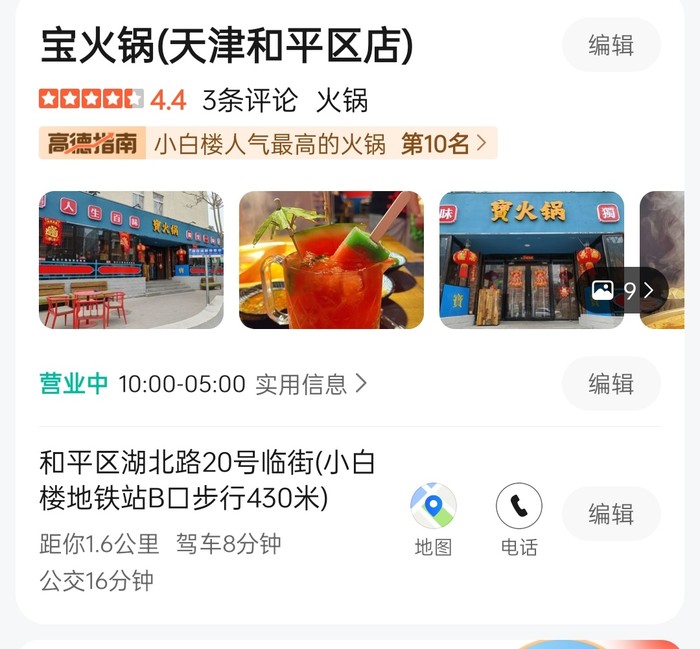View the entrance photo with red lanterns
The height and width of the screenshot is (649, 700).
(x=531, y=260)
